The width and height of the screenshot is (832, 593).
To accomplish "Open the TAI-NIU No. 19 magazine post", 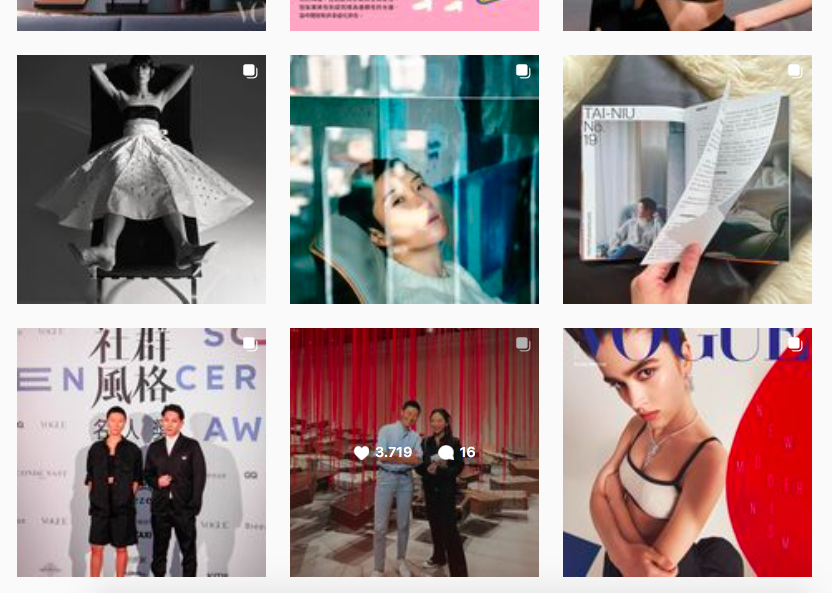I will click(687, 179).
